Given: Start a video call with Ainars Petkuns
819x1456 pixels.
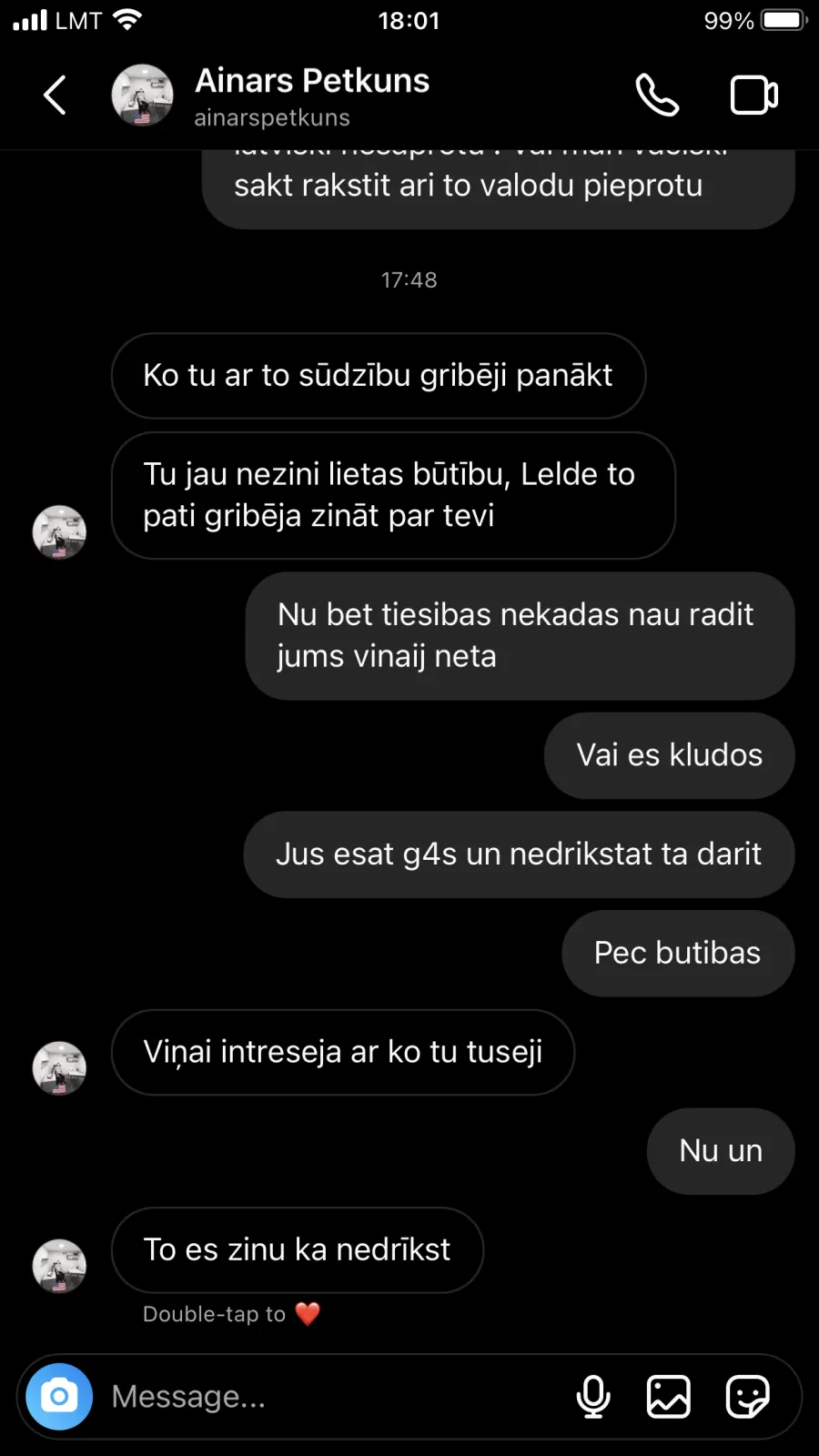Looking at the screenshot, I should [754, 95].
